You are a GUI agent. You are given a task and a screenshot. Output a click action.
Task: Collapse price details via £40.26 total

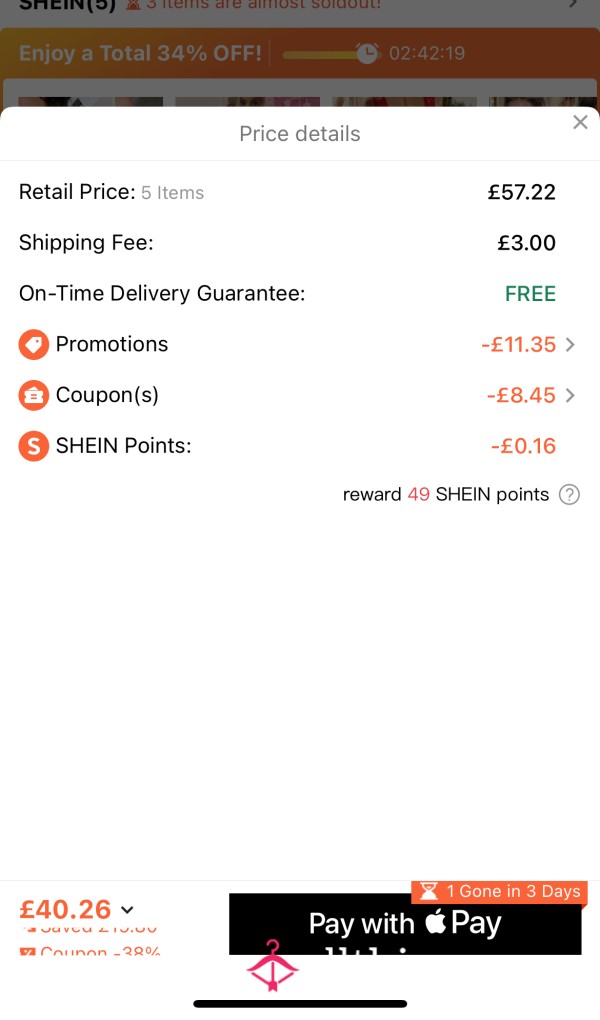[76, 909]
